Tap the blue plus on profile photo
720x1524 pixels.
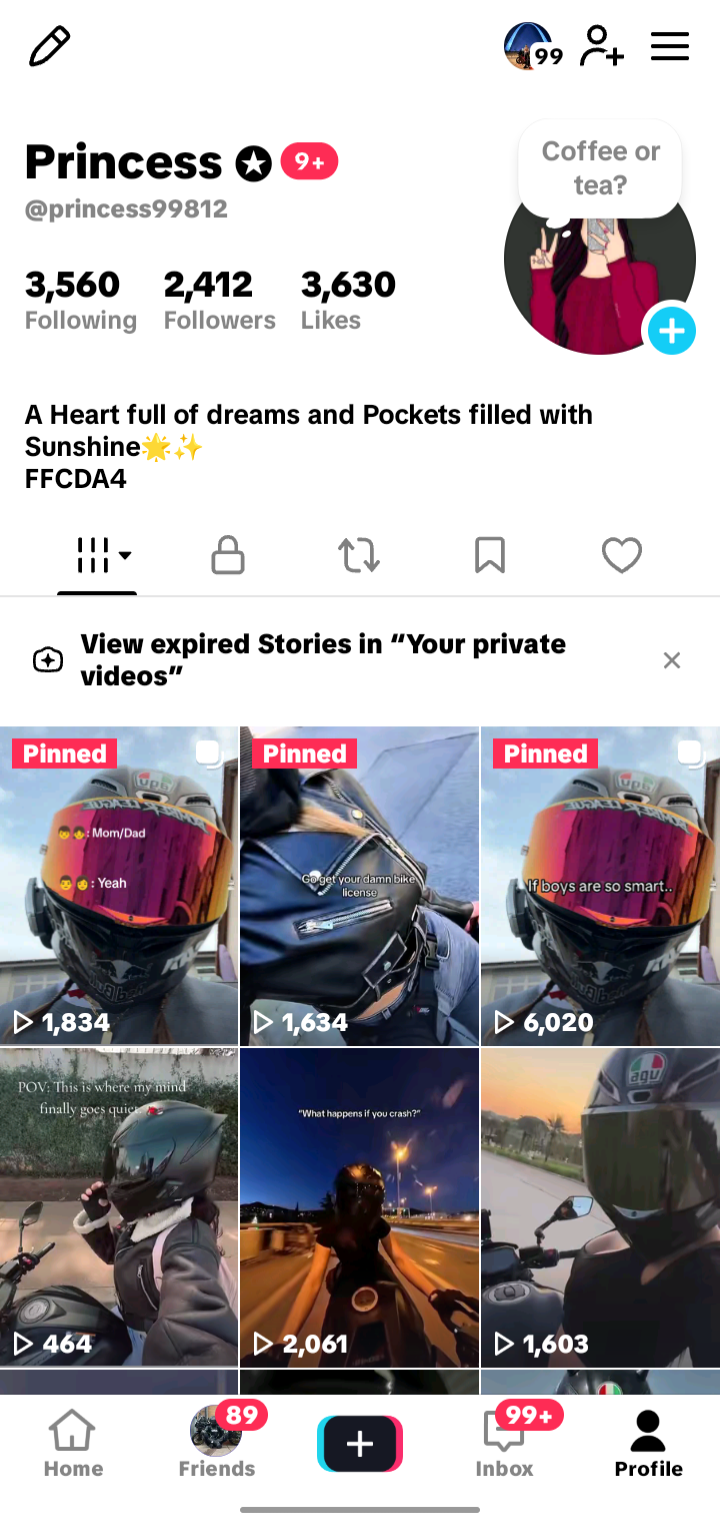click(671, 331)
